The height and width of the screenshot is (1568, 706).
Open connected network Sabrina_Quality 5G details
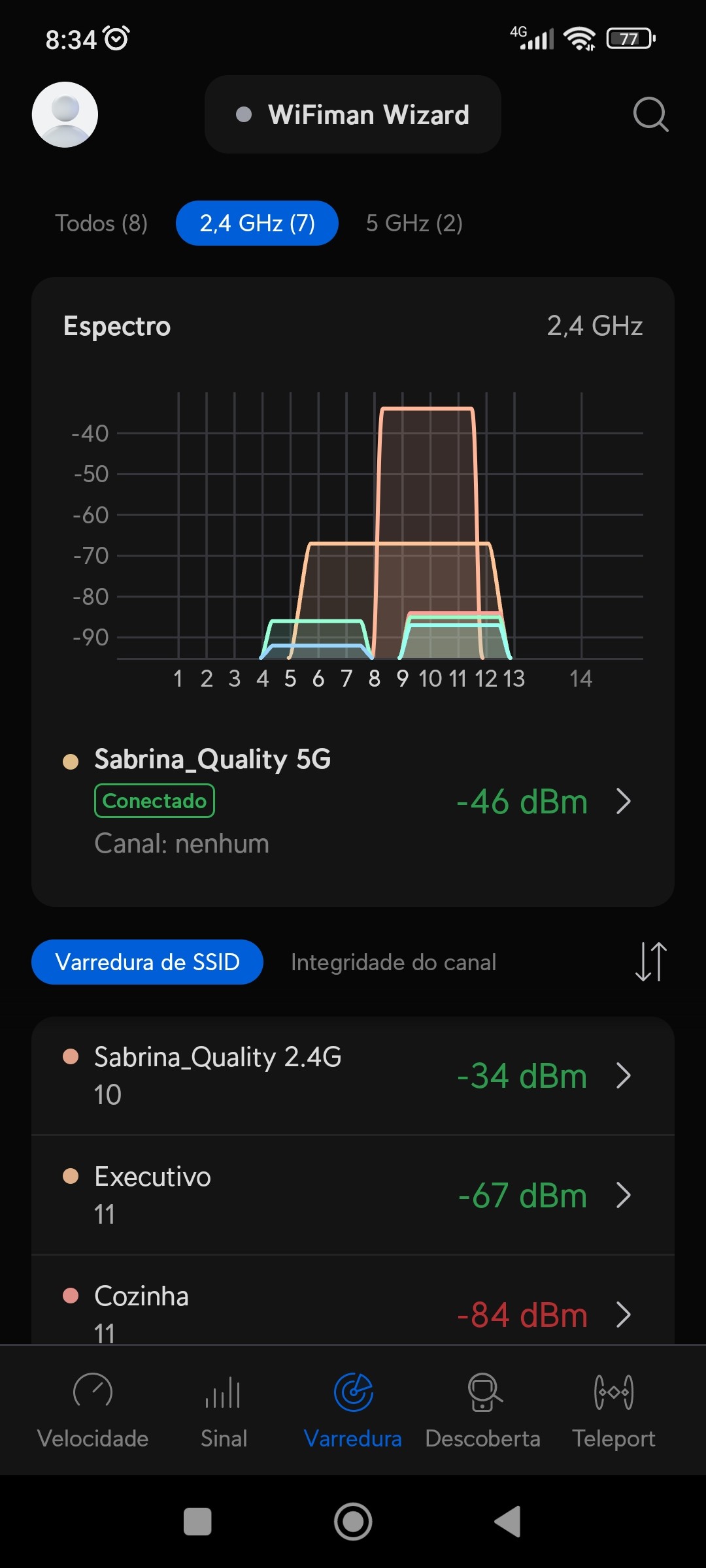click(x=353, y=801)
